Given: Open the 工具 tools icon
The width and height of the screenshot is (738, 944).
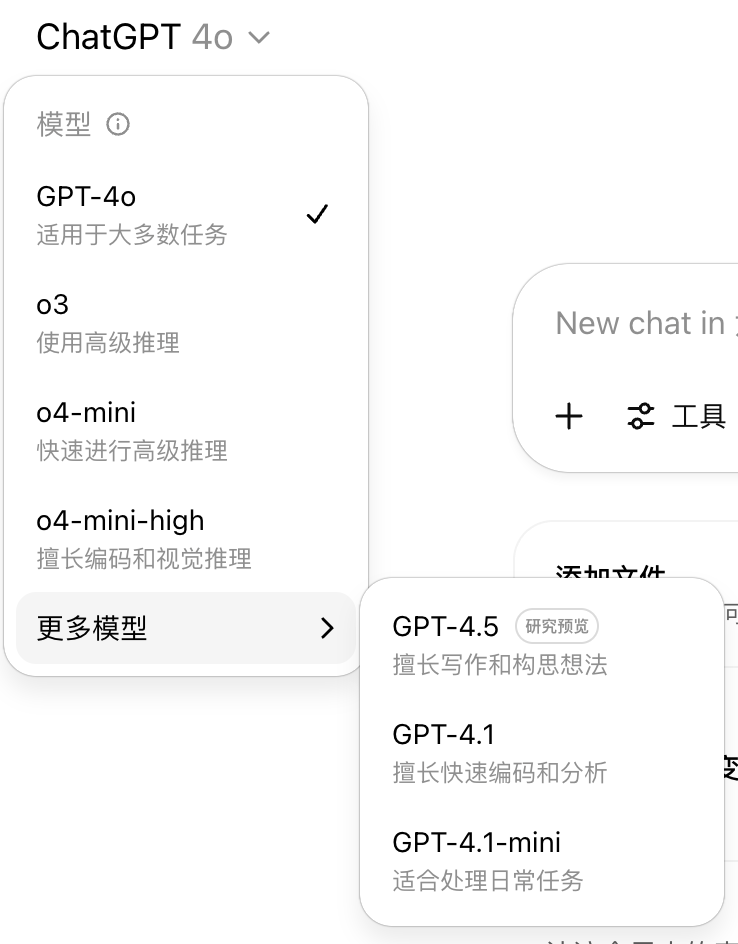Looking at the screenshot, I should coord(698,417).
